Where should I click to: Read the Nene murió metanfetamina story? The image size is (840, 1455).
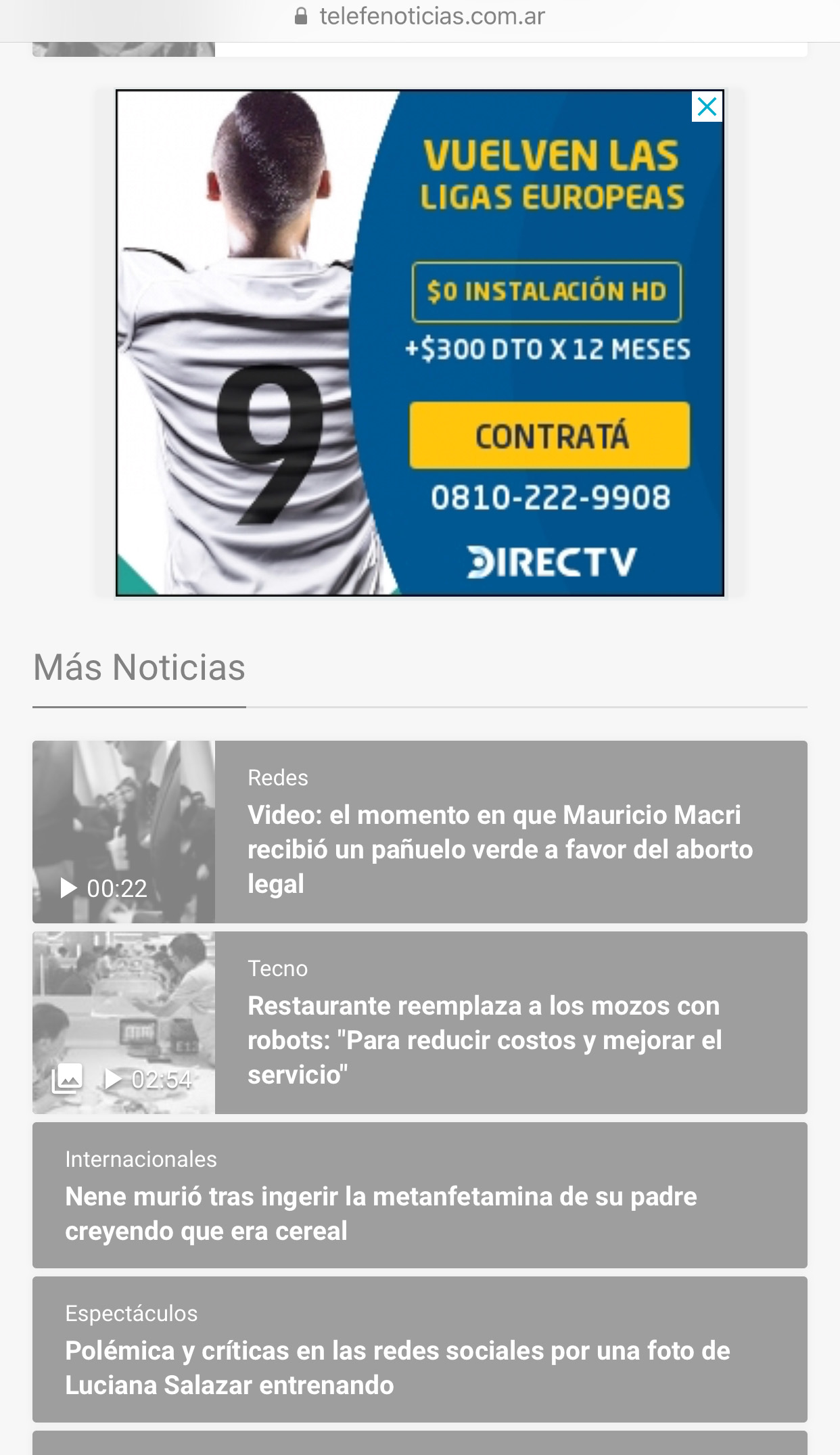381,1213
